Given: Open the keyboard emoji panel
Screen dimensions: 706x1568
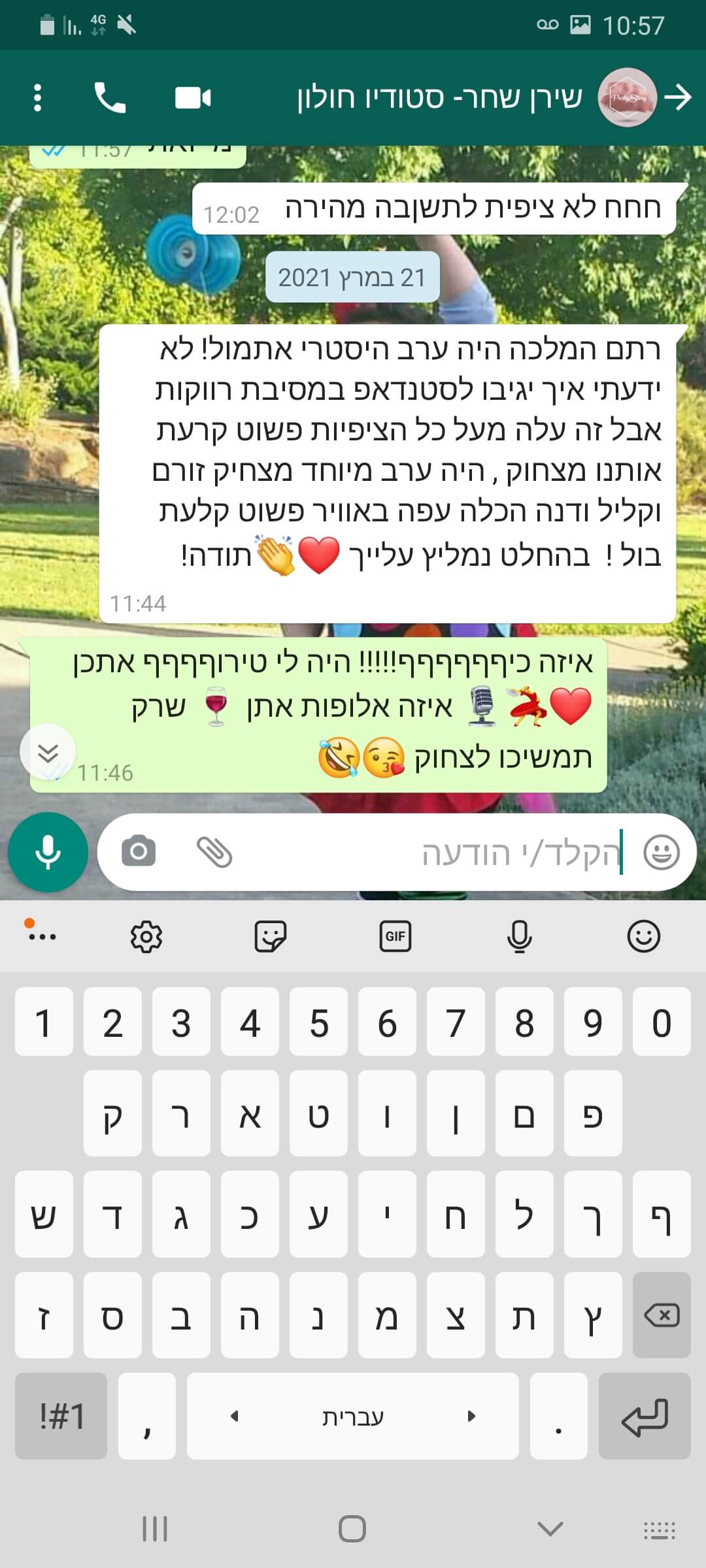Looking at the screenshot, I should 643,936.
